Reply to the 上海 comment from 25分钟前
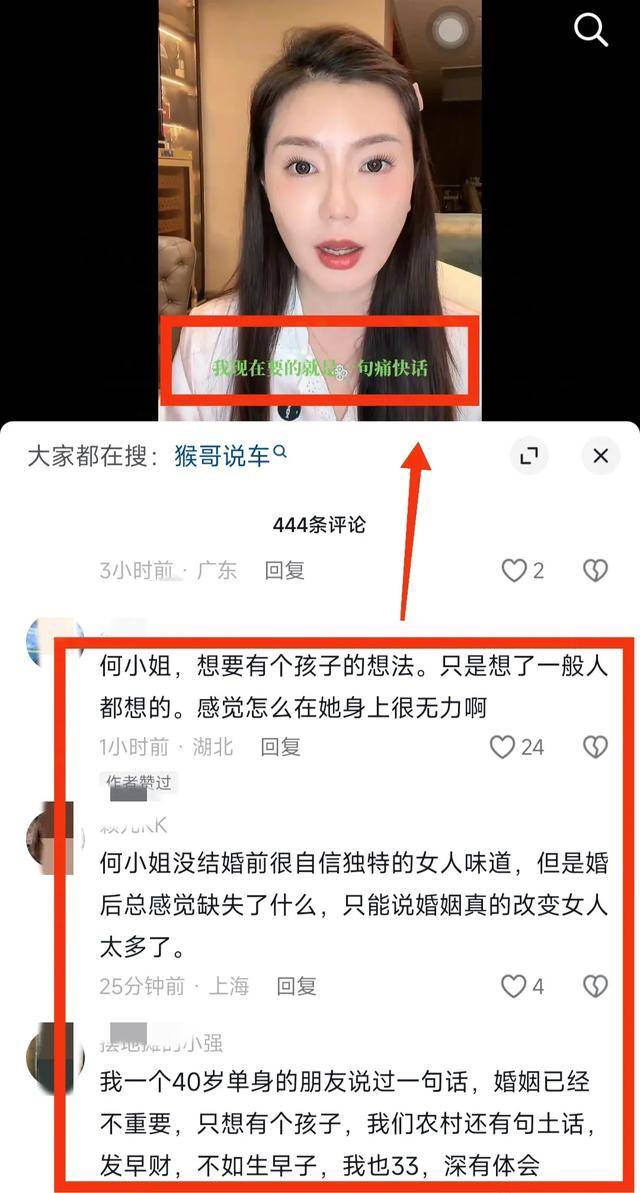This screenshot has width=640, height=1193. tap(296, 986)
